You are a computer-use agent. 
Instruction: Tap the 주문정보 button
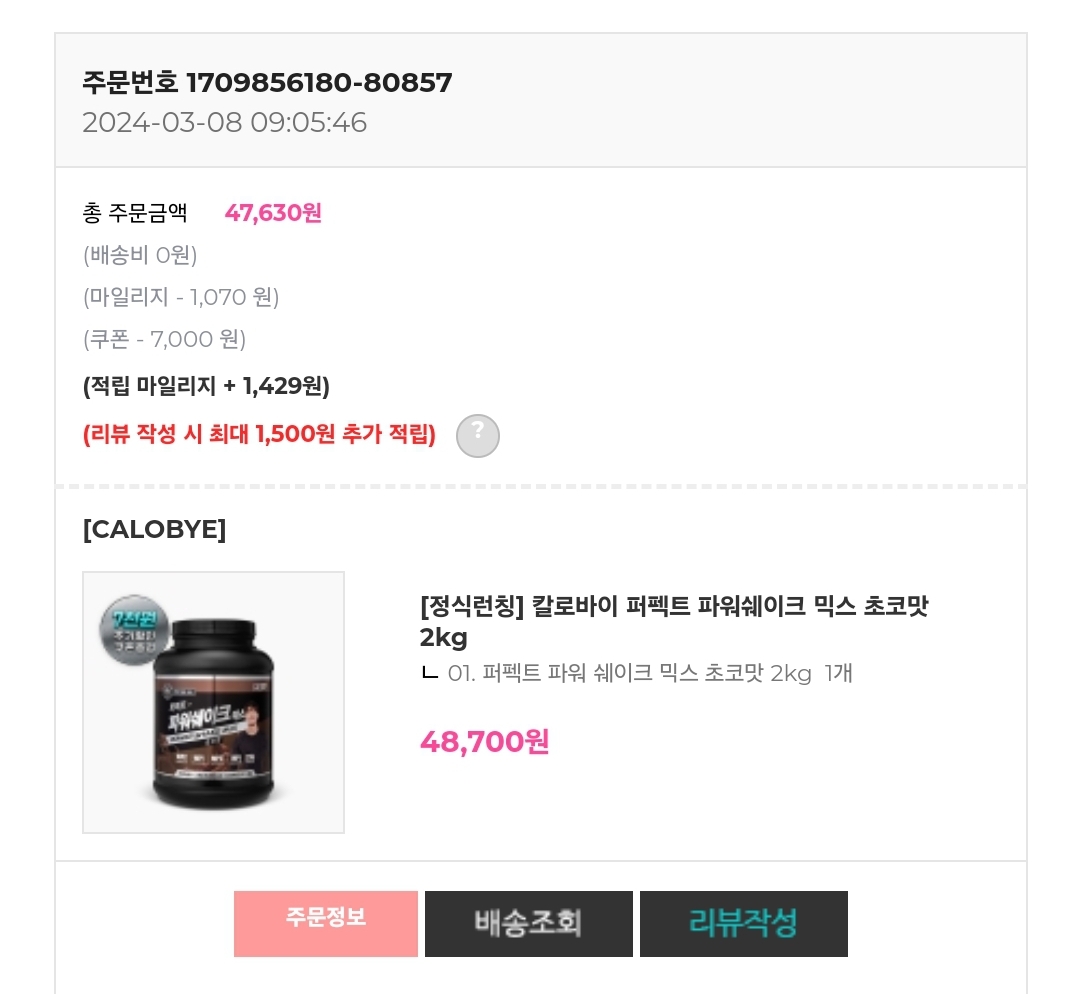point(326,923)
